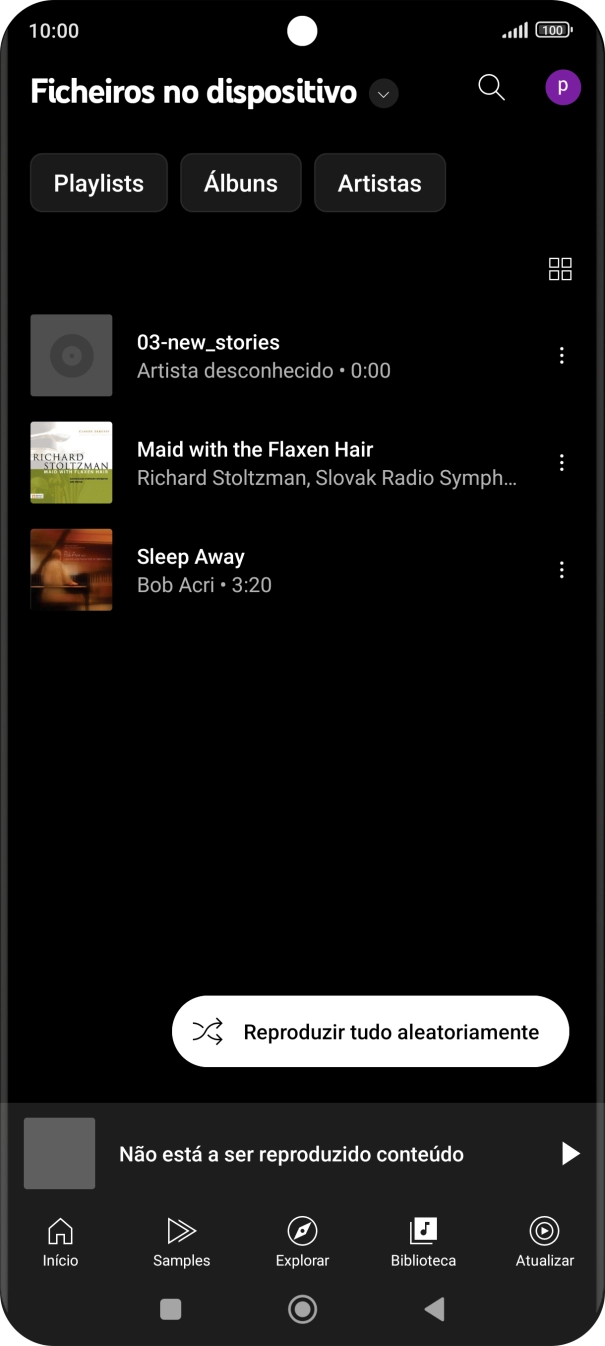Screen dimensions: 605x1346
Task: Open options for 03-new_stories
Action: [562, 356]
